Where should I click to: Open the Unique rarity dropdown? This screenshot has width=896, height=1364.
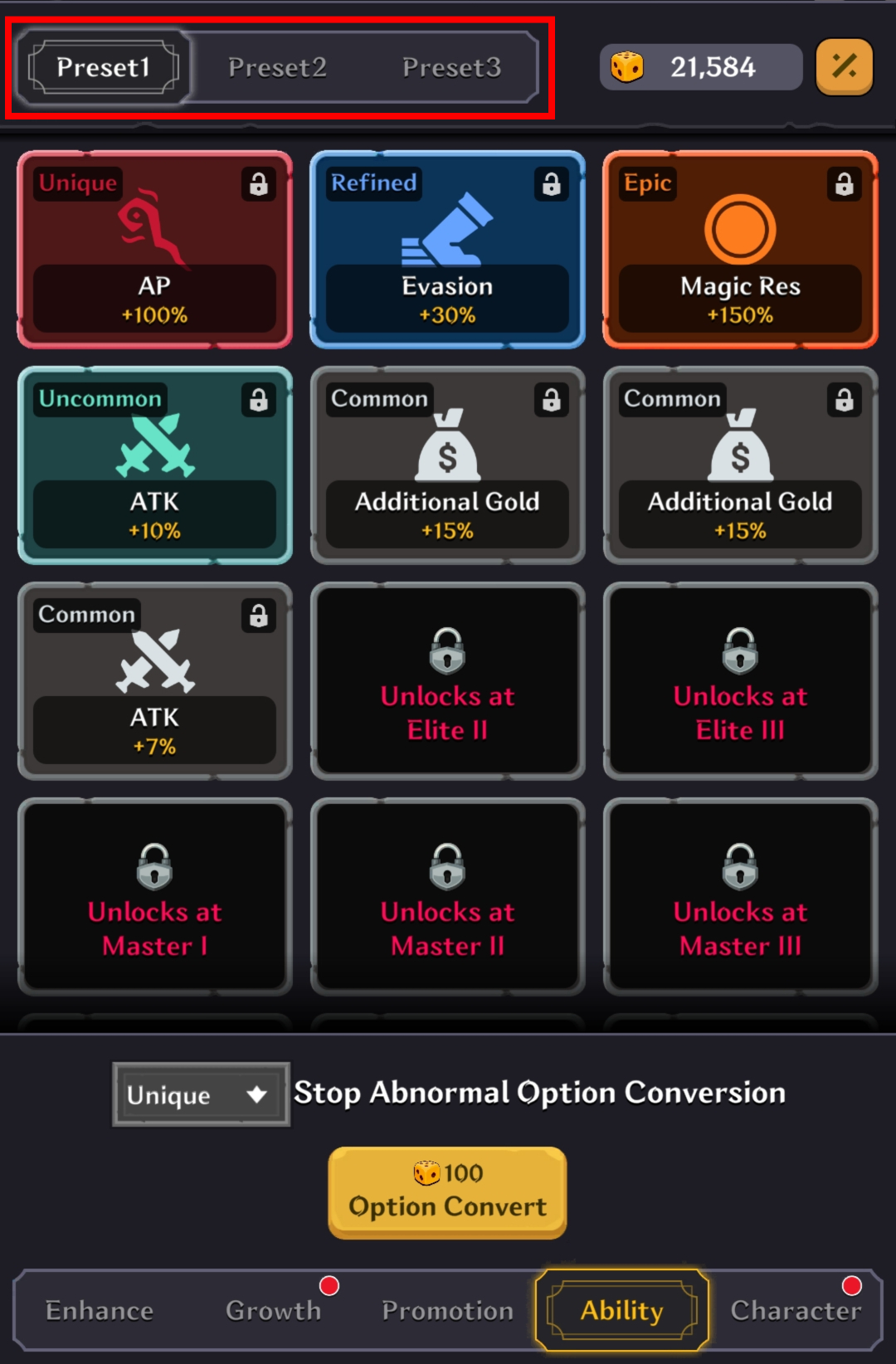pos(201,1094)
